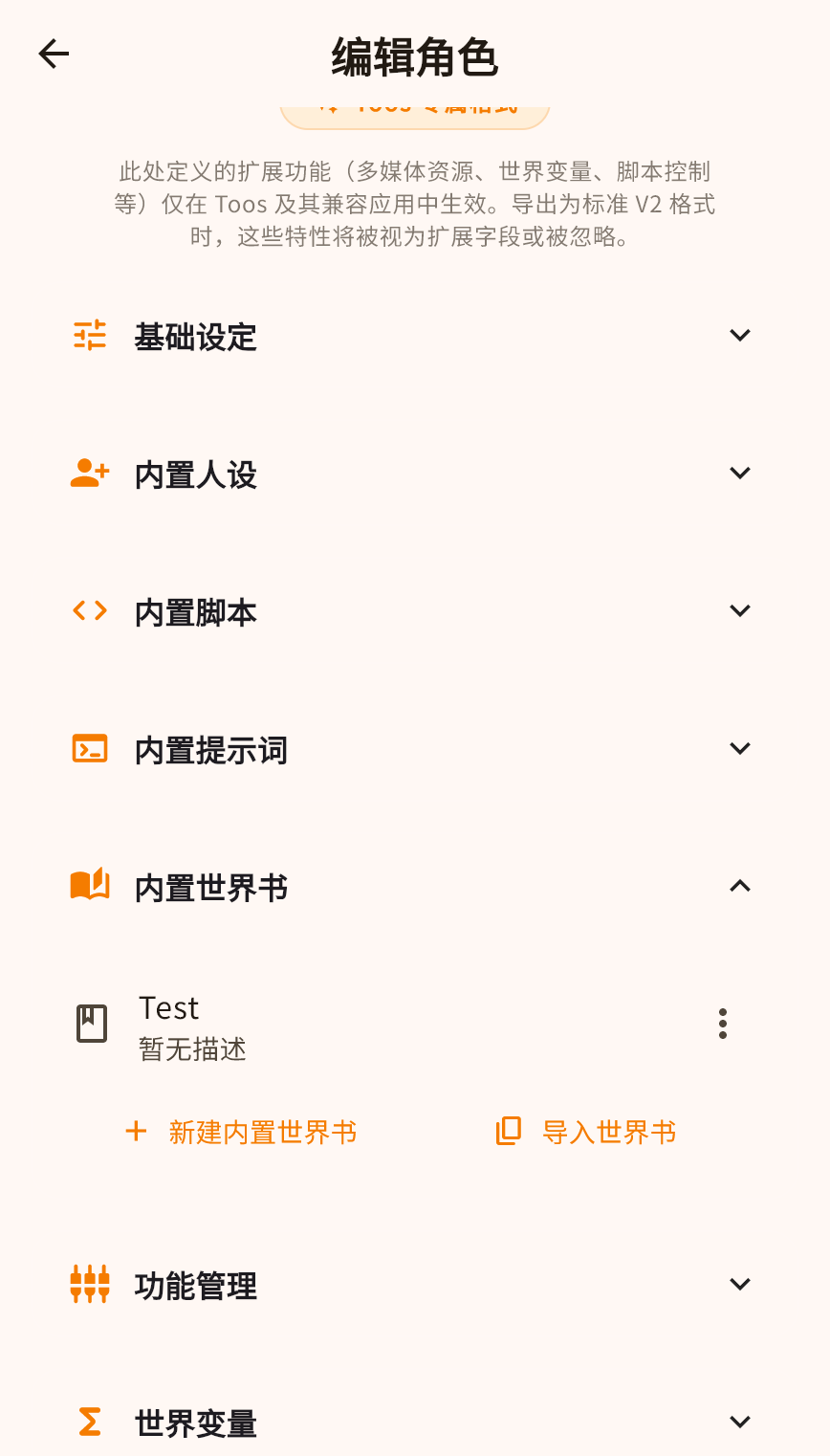This screenshot has height=1456, width=830.
Task: Expand the 世界变量 section
Action: coord(739,1423)
